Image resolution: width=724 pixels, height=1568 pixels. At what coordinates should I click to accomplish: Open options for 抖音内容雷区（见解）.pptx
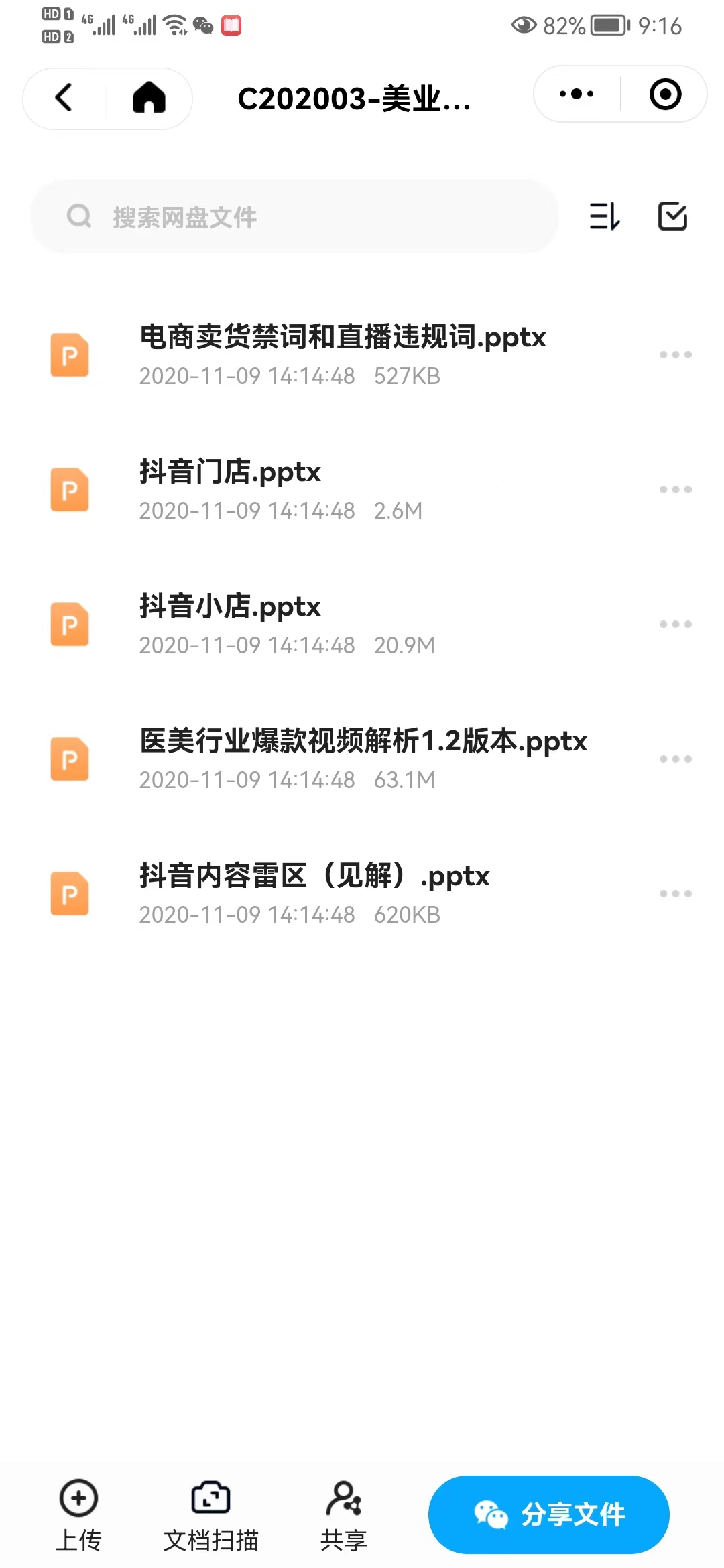(x=674, y=893)
